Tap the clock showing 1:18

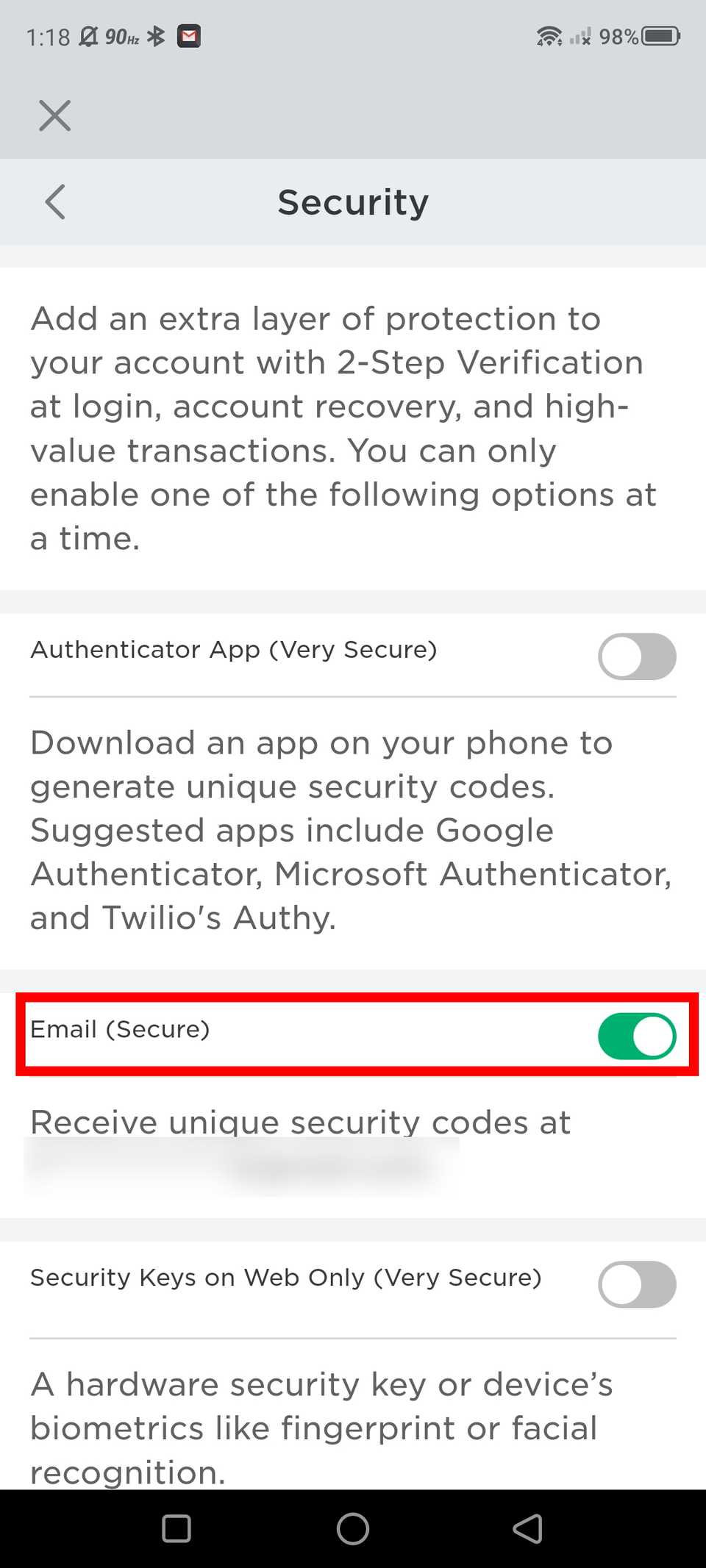49,35
